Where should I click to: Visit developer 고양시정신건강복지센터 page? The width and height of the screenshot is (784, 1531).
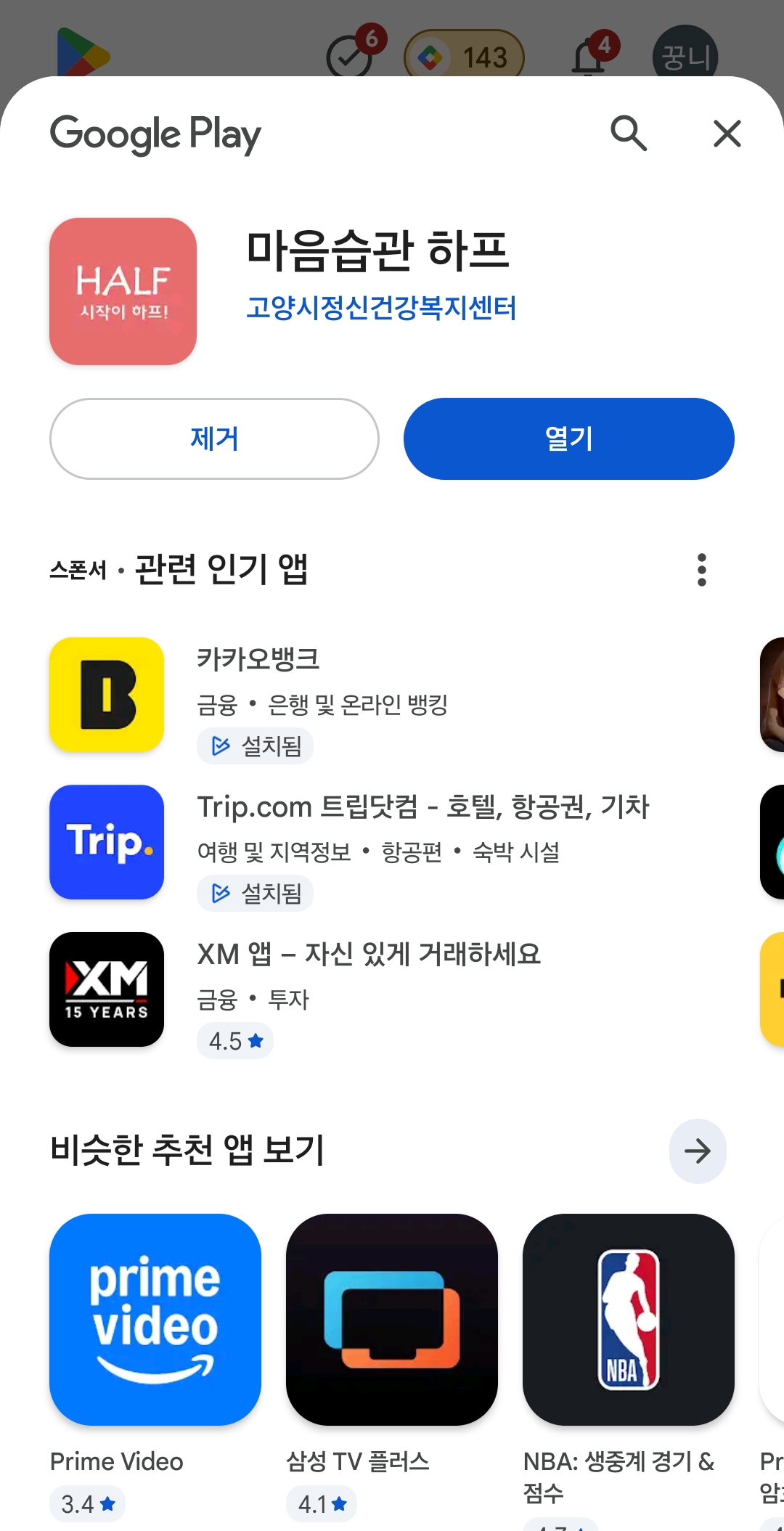click(x=381, y=308)
